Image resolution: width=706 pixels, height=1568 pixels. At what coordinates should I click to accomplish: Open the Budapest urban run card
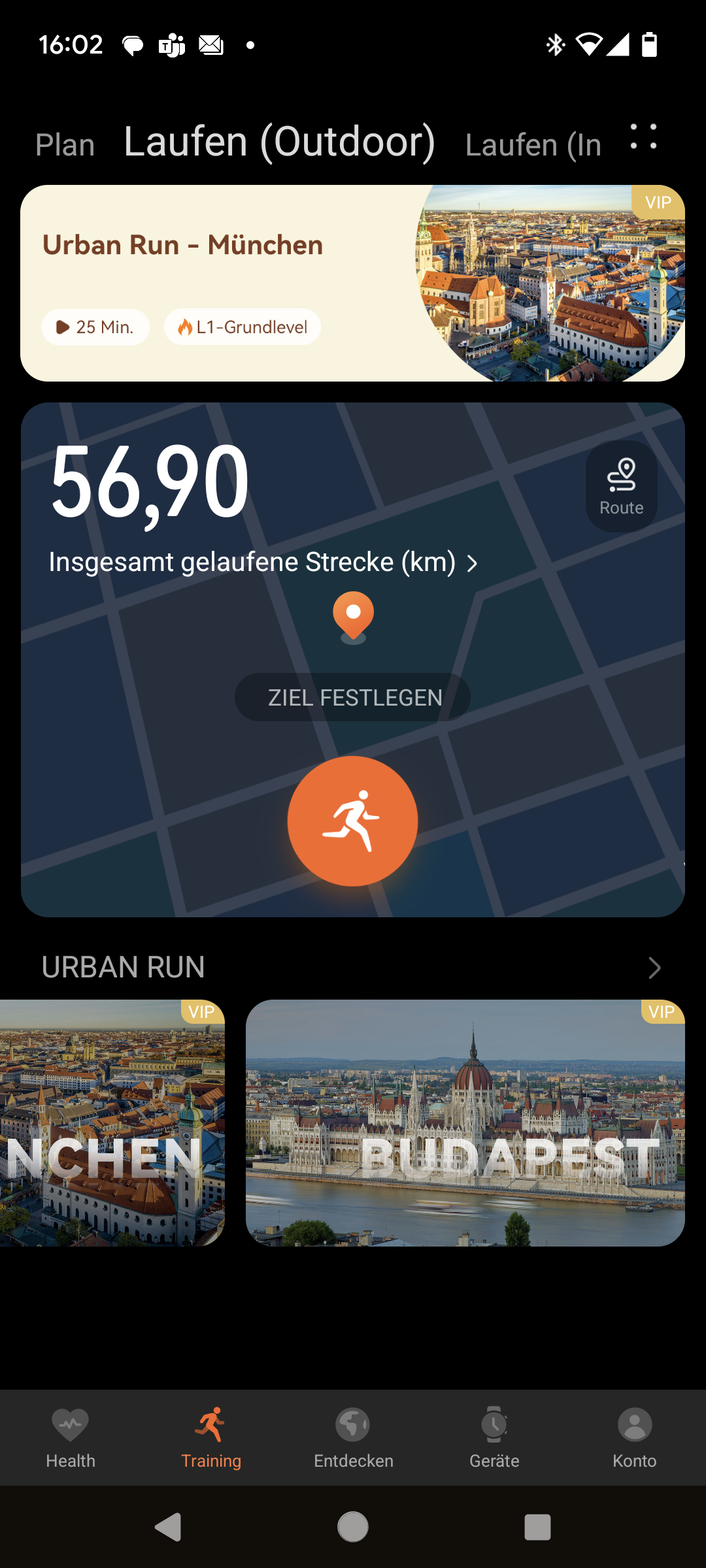pos(465,1122)
